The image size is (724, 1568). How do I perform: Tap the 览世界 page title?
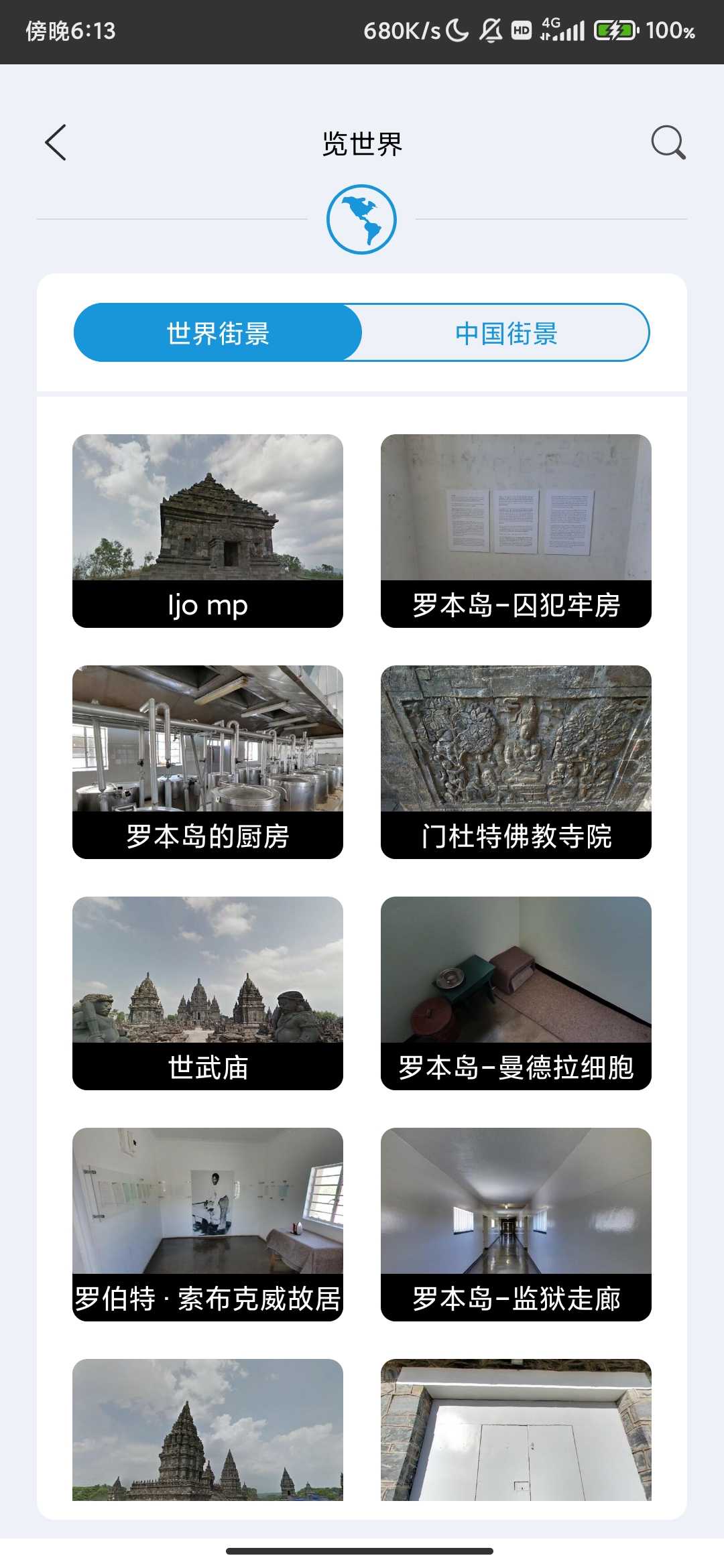362,143
